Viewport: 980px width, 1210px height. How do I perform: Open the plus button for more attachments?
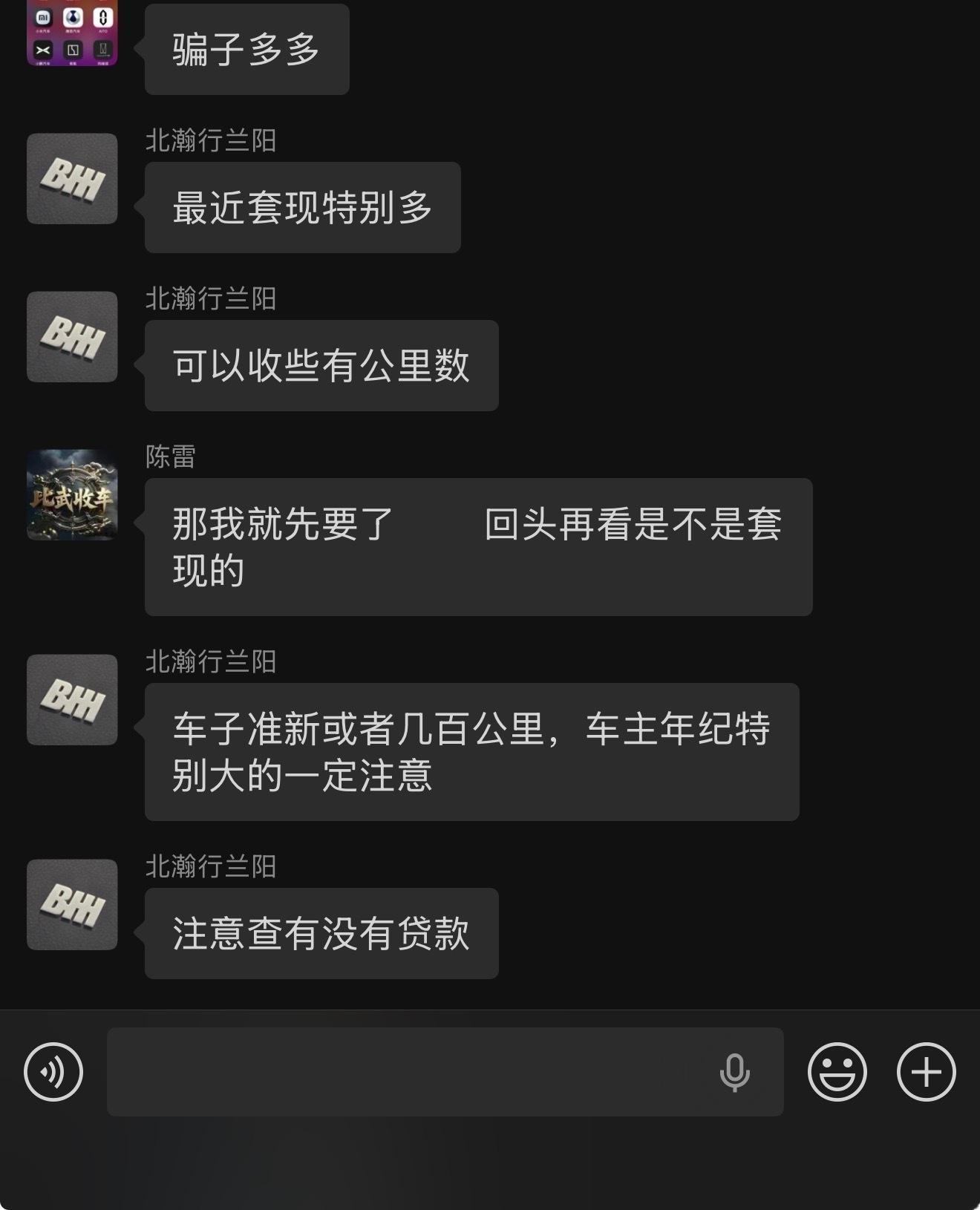pyautogui.click(x=926, y=1073)
